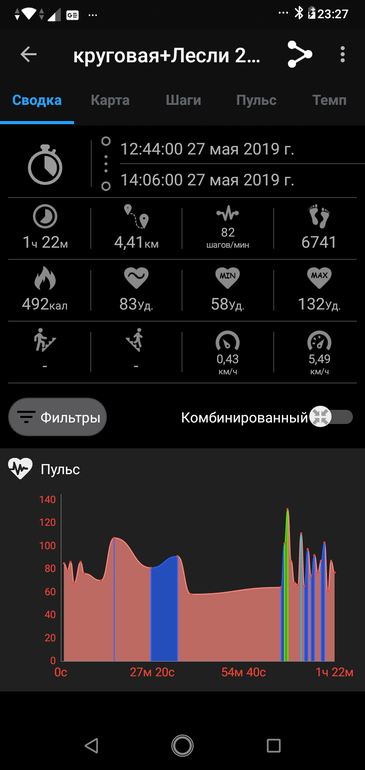The image size is (365, 770).
Task: Go back using the arrow in the app bar
Action: click(28, 55)
